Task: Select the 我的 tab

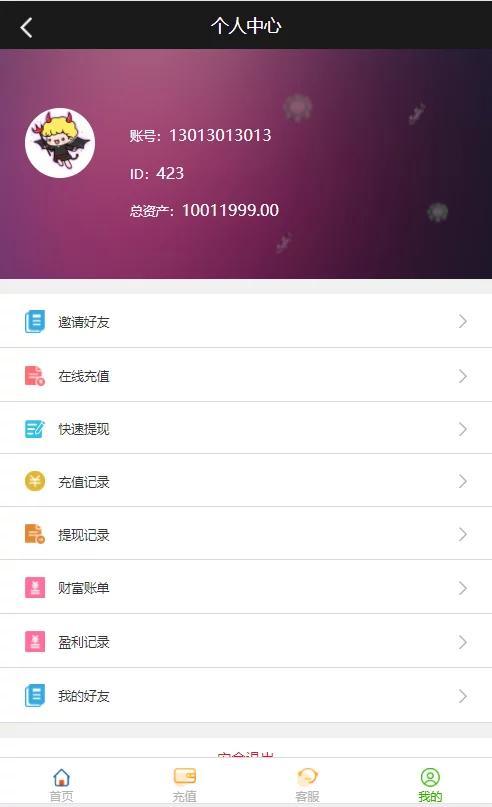Action: point(430,784)
